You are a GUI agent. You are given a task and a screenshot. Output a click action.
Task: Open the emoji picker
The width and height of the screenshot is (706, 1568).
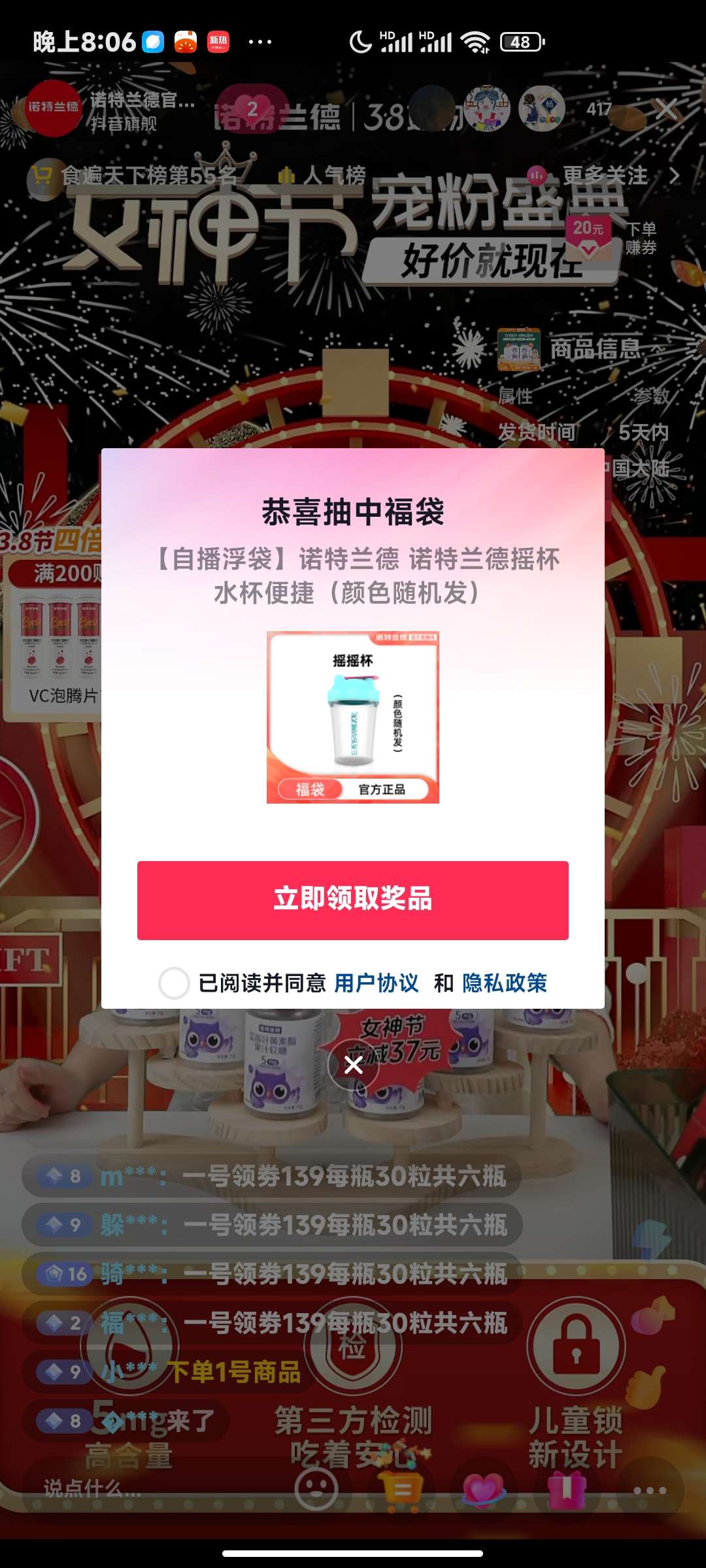(x=316, y=1490)
